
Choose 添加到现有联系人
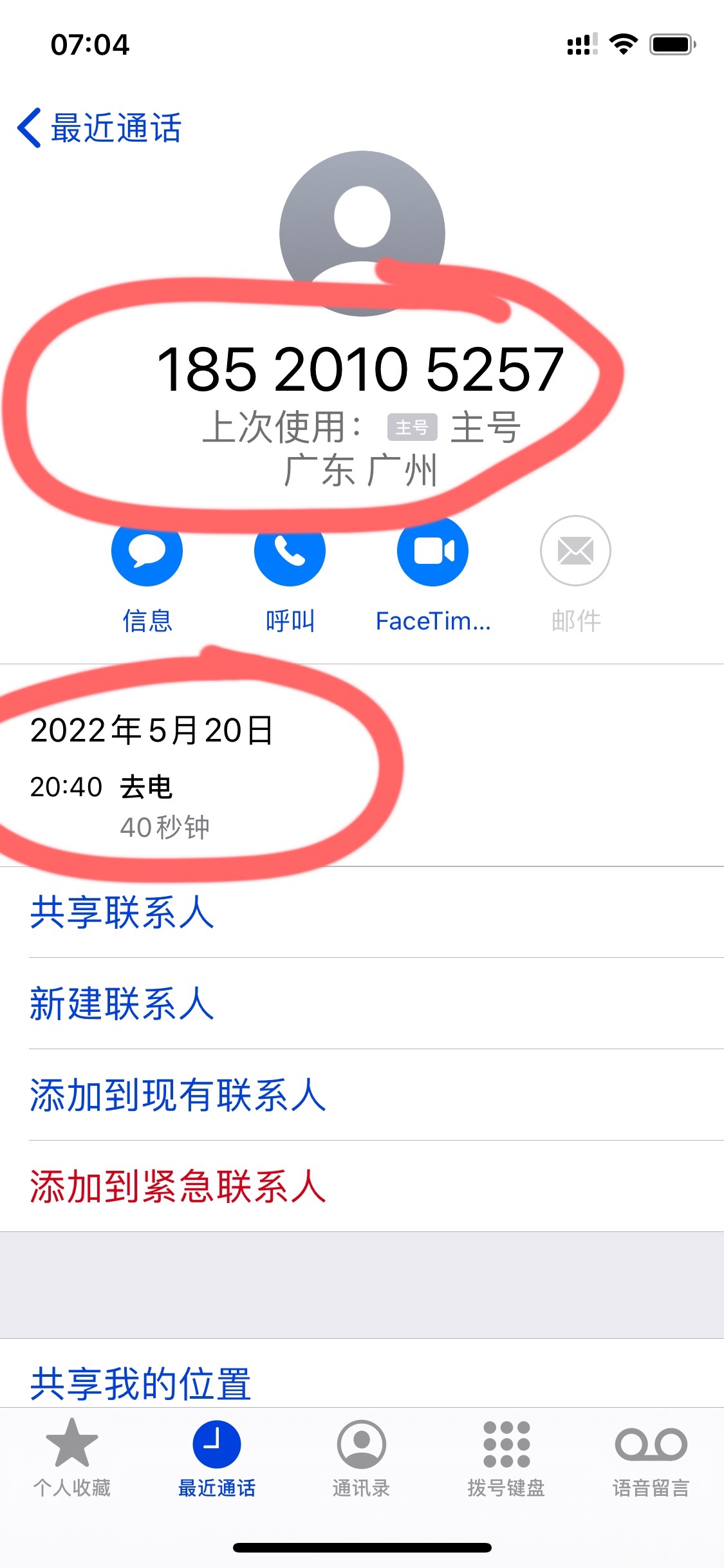coord(178,1095)
